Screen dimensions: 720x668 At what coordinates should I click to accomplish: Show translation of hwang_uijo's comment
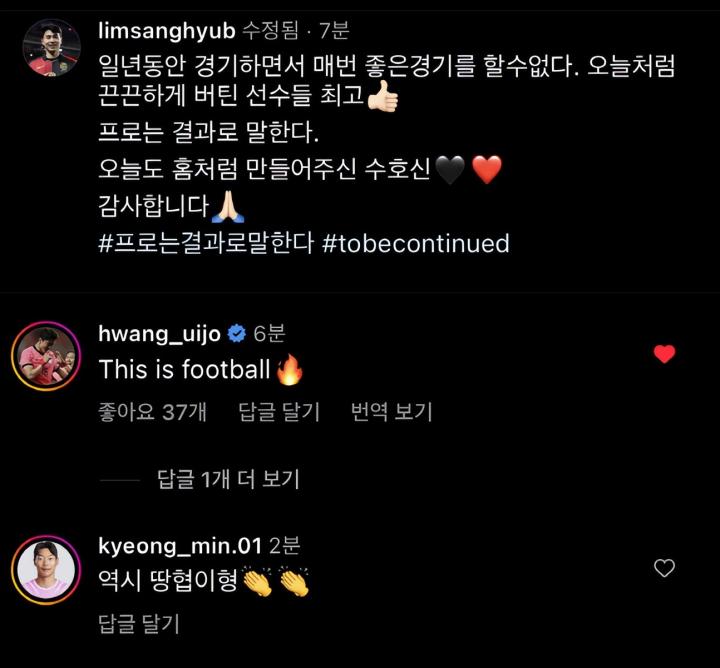point(392,411)
